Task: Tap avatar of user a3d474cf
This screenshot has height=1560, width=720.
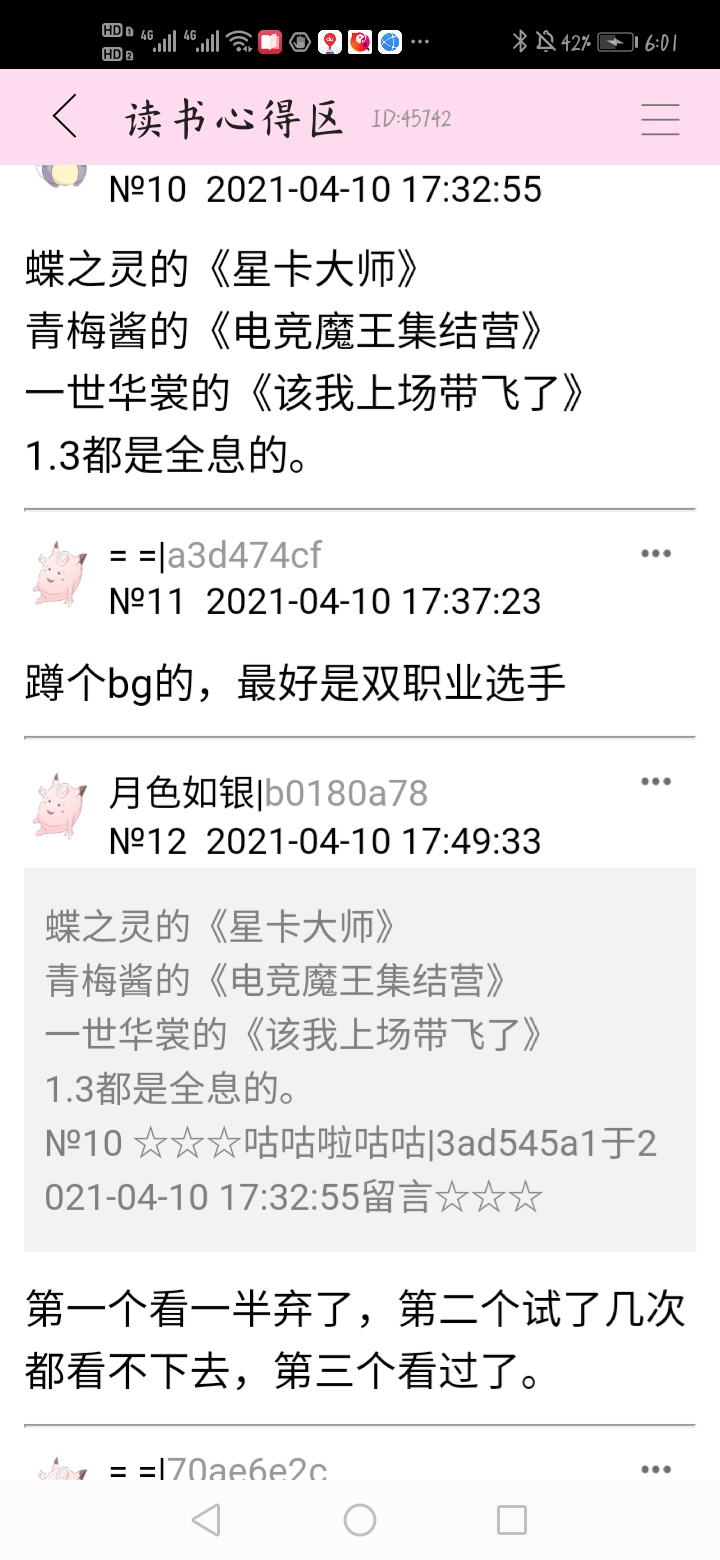Action: pos(61,575)
